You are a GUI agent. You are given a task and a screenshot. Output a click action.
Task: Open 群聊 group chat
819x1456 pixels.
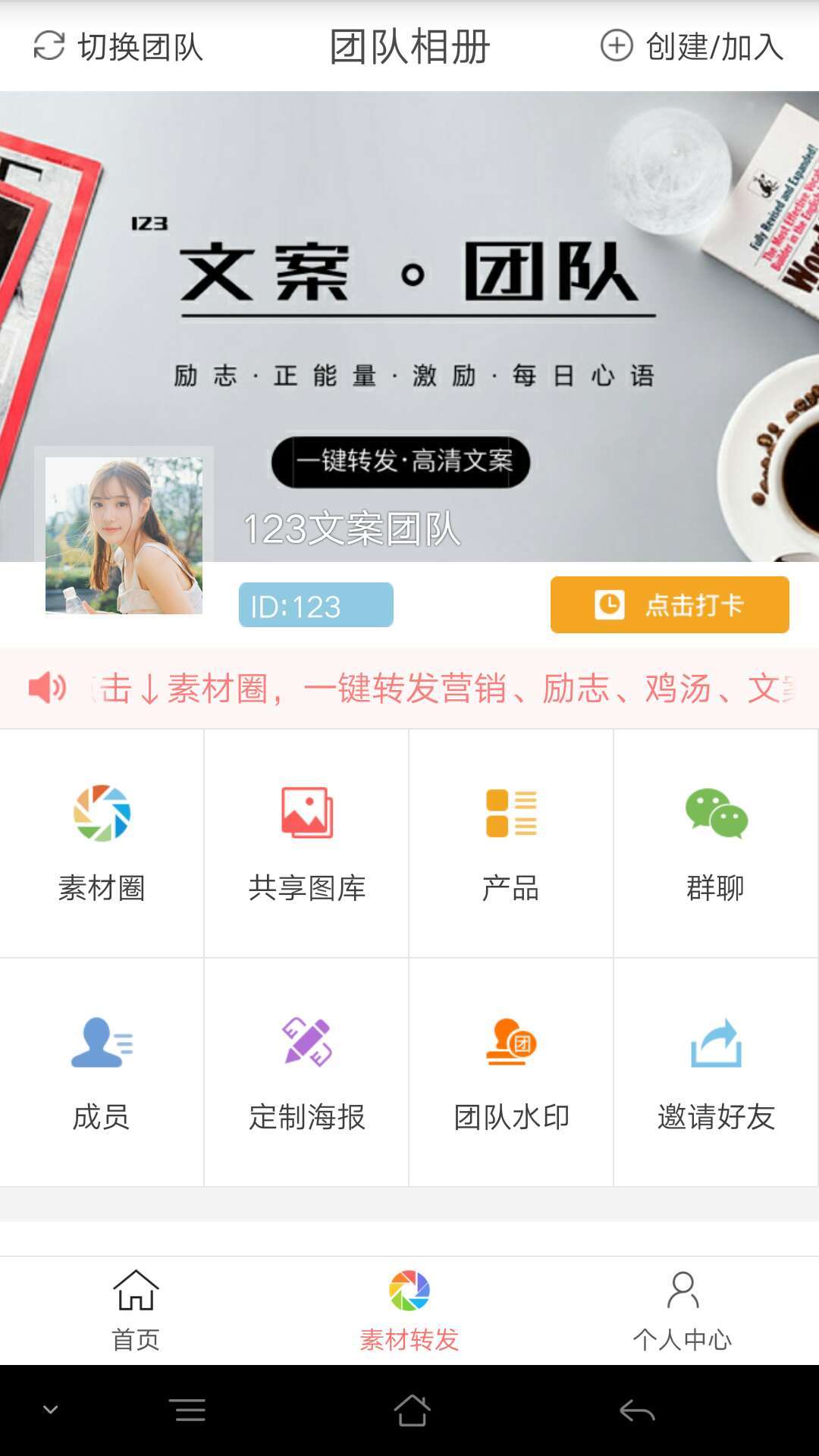(716, 843)
